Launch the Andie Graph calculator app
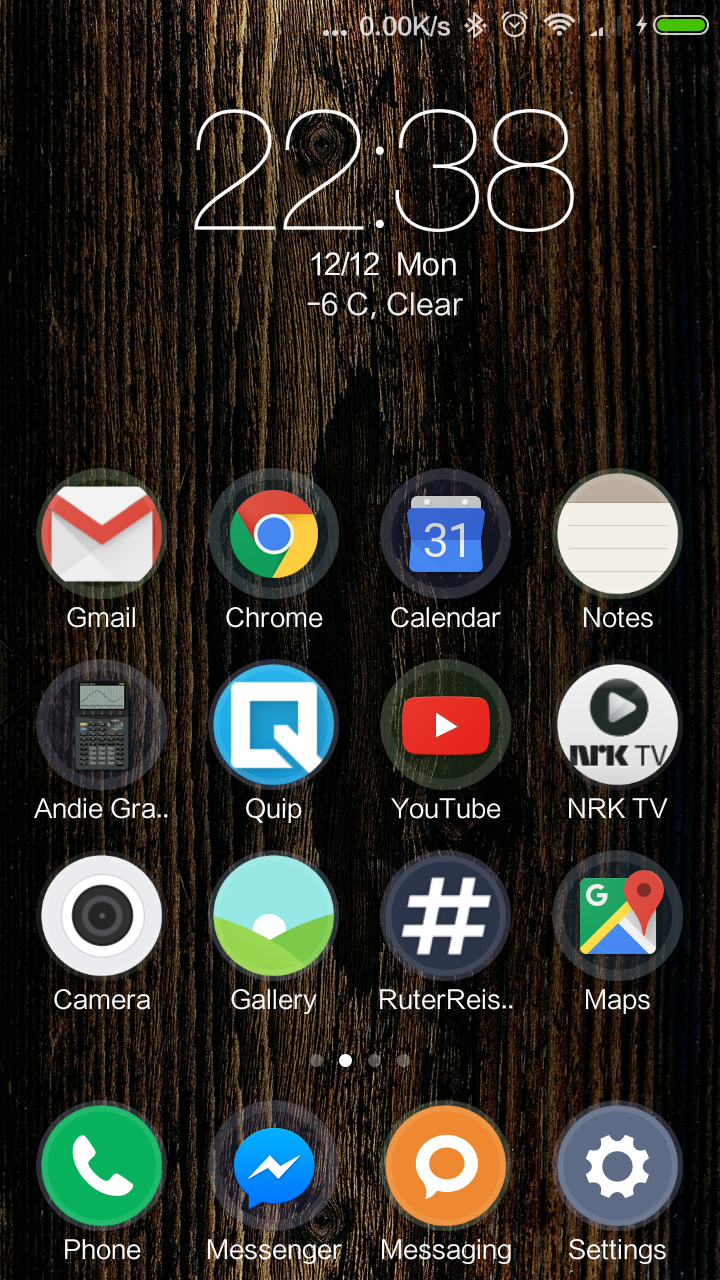The width and height of the screenshot is (720, 1280). (x=101, y=725)
